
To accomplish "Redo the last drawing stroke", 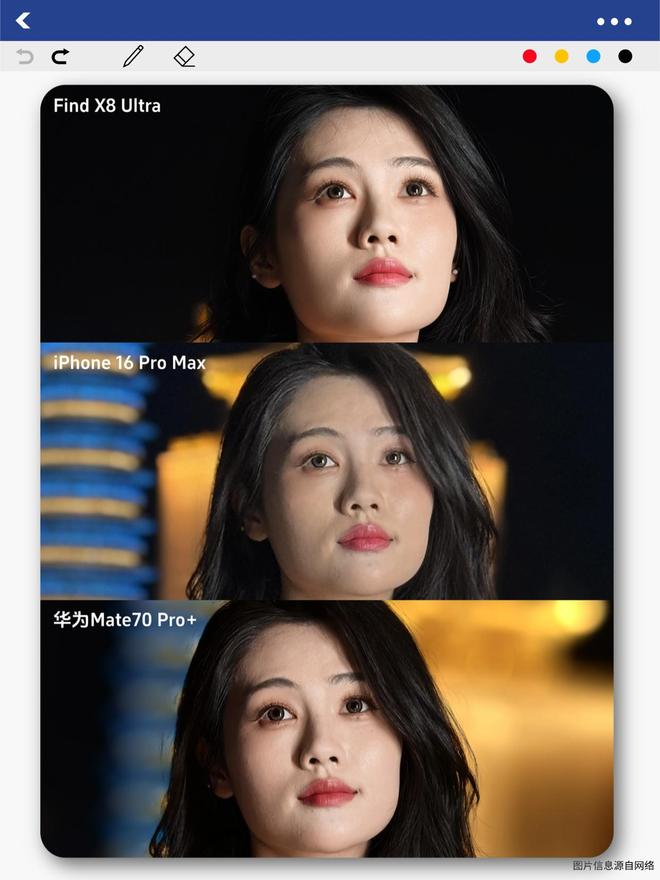I will [60, 57].
